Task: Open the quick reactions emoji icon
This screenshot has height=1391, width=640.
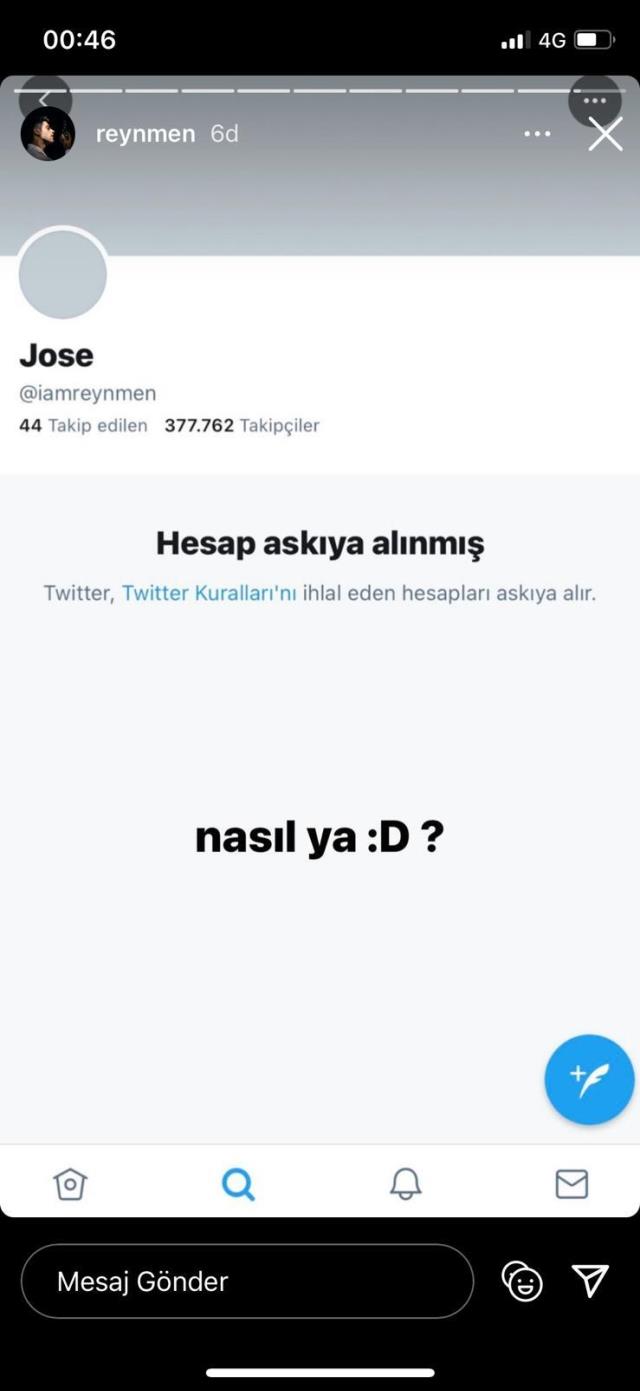Action: (522, 1281)
